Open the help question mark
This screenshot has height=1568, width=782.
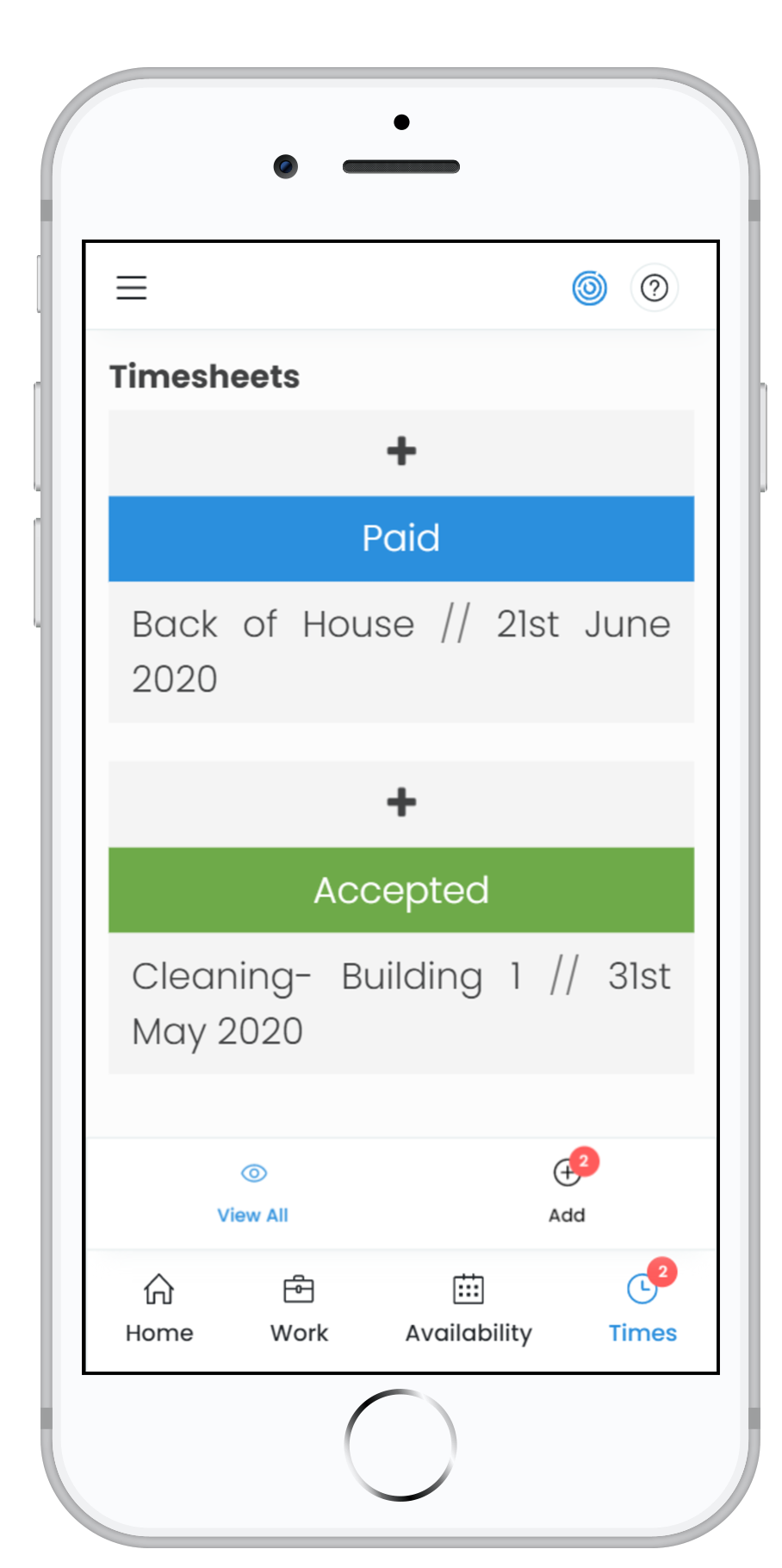click(x=655, y=288)
